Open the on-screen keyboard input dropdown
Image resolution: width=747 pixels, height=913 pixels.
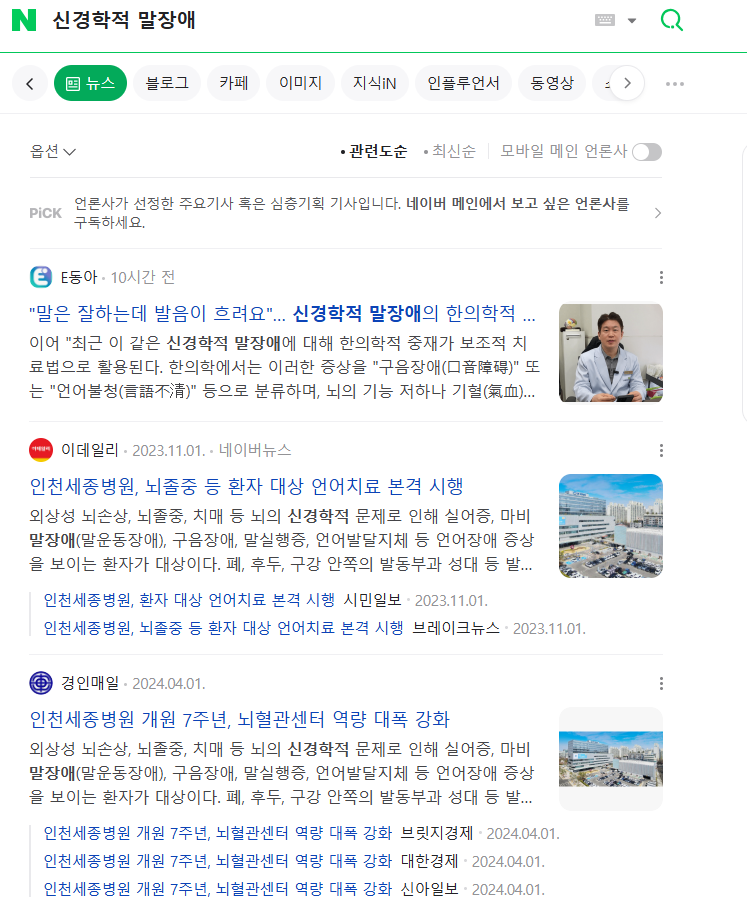click(x=615, y=21)
